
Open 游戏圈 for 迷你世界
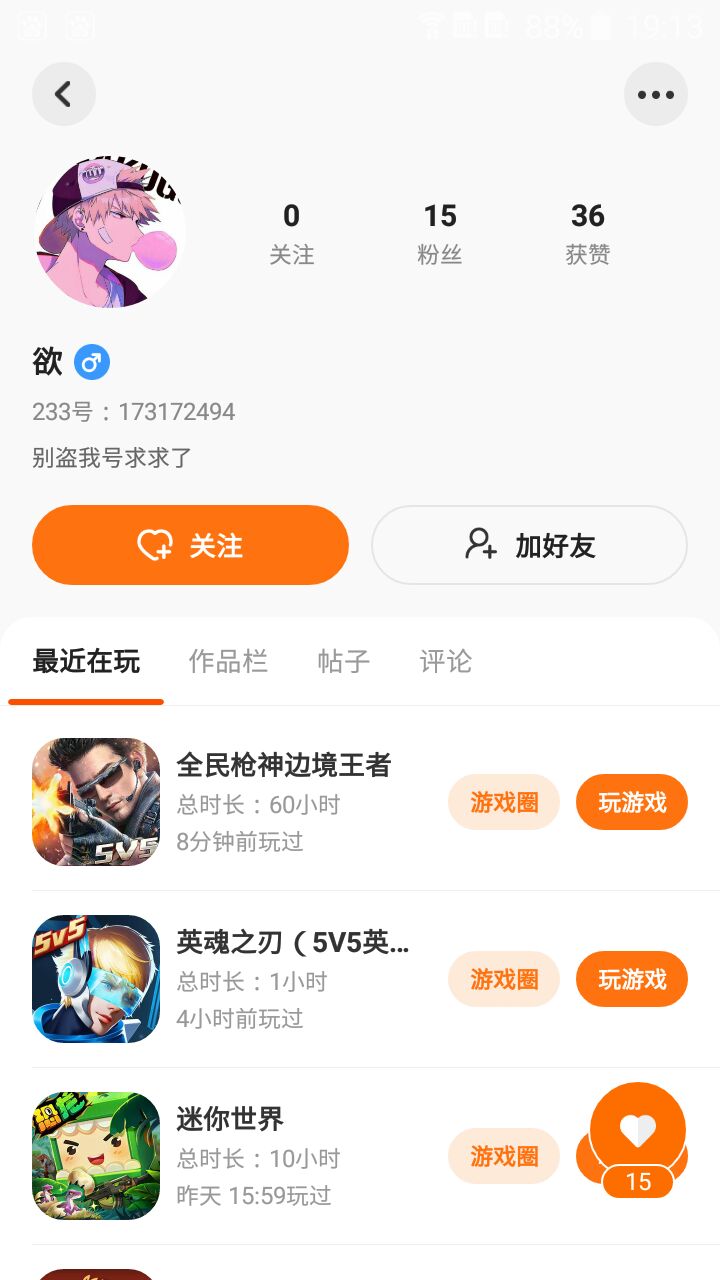(503, 1156)
